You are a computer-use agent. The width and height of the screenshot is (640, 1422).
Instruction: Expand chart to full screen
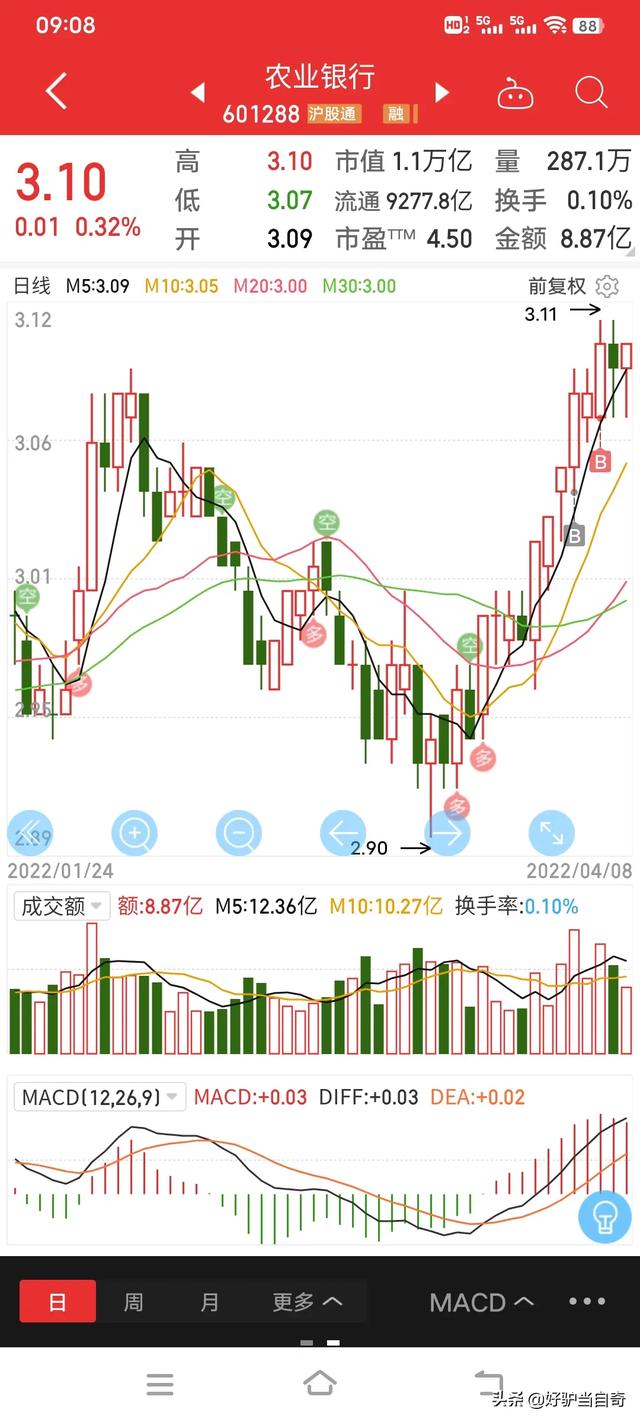click(551, 832)
